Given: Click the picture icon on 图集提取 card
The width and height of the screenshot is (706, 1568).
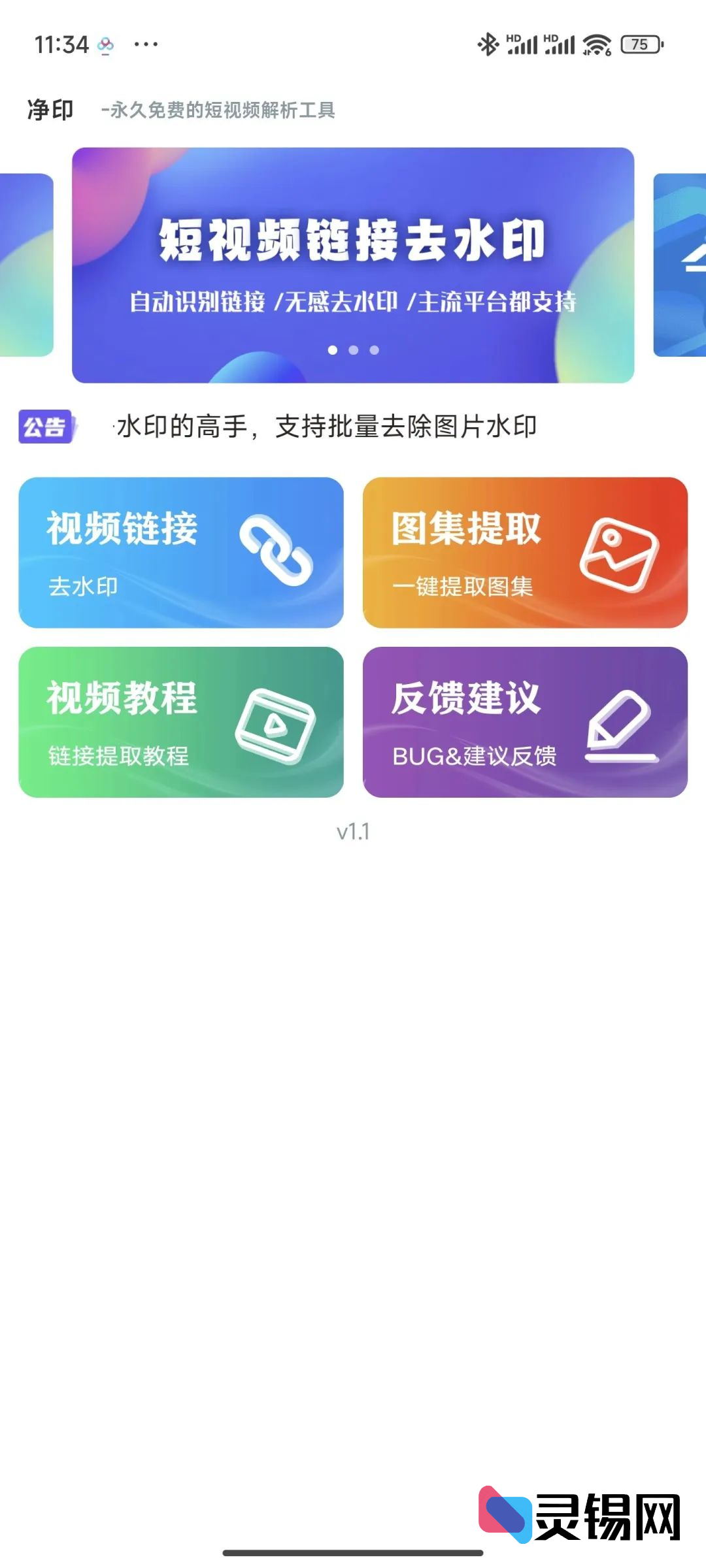Looking at the screenshot, I should click(621, 549).
